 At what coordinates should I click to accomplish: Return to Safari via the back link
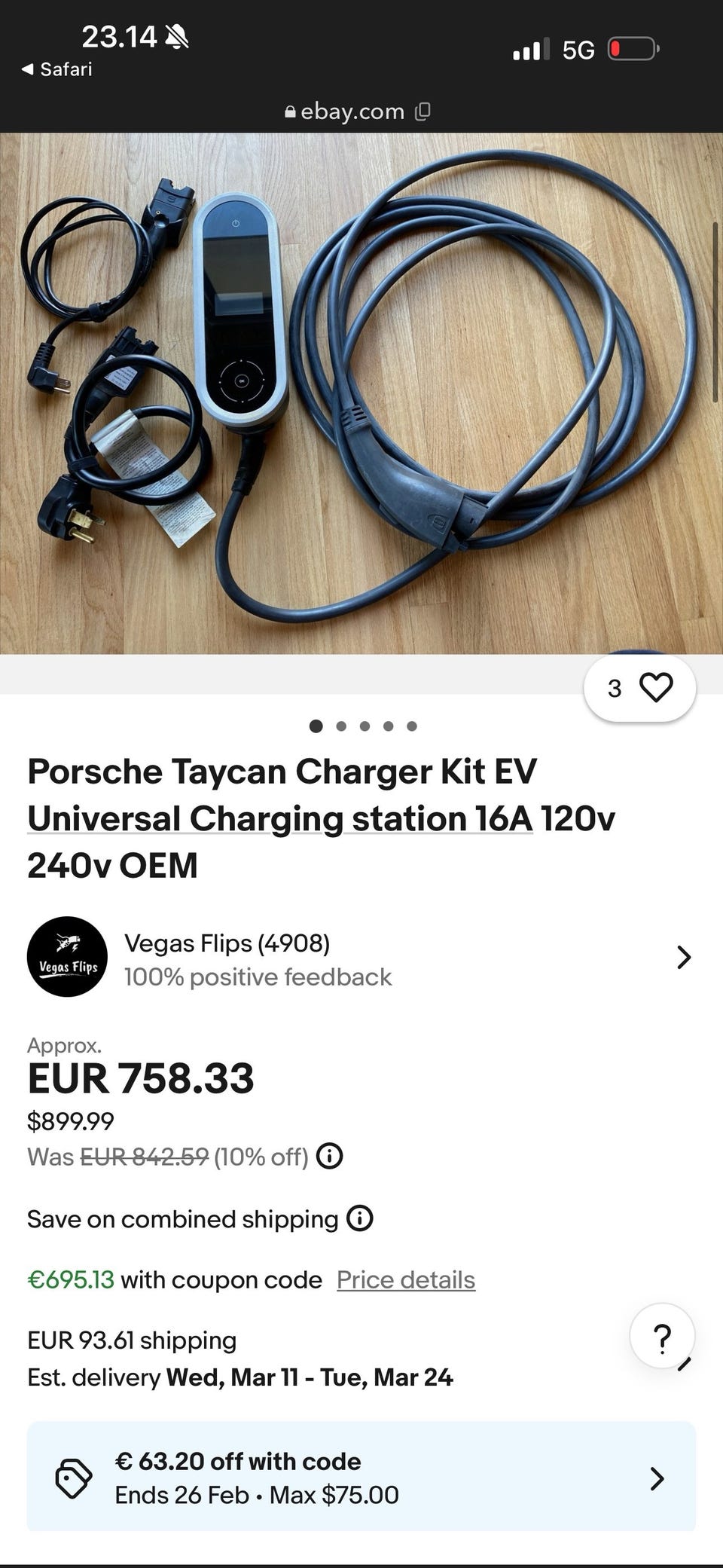tap(56, 69)
